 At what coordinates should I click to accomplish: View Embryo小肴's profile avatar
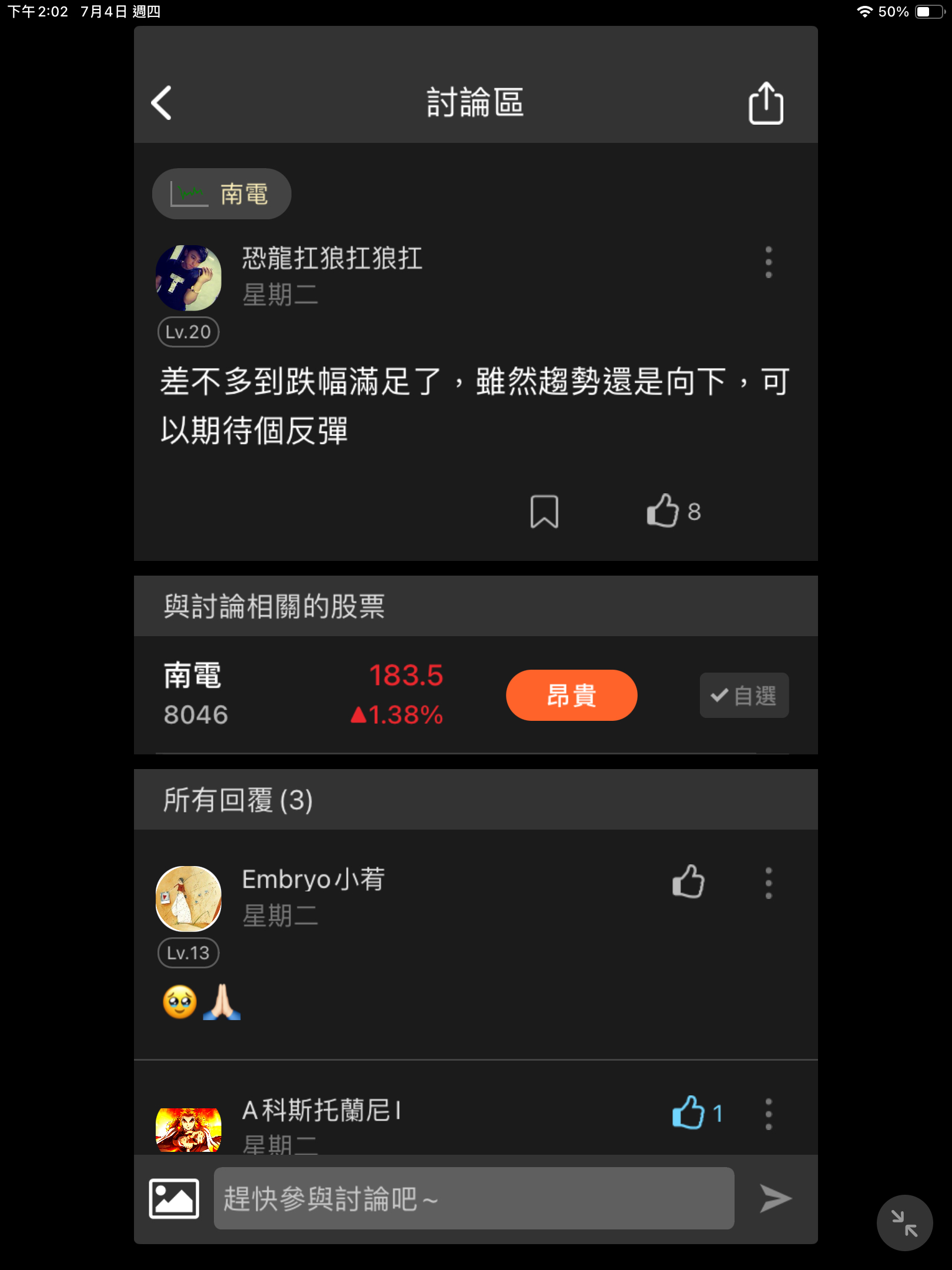tap(189, 898)
